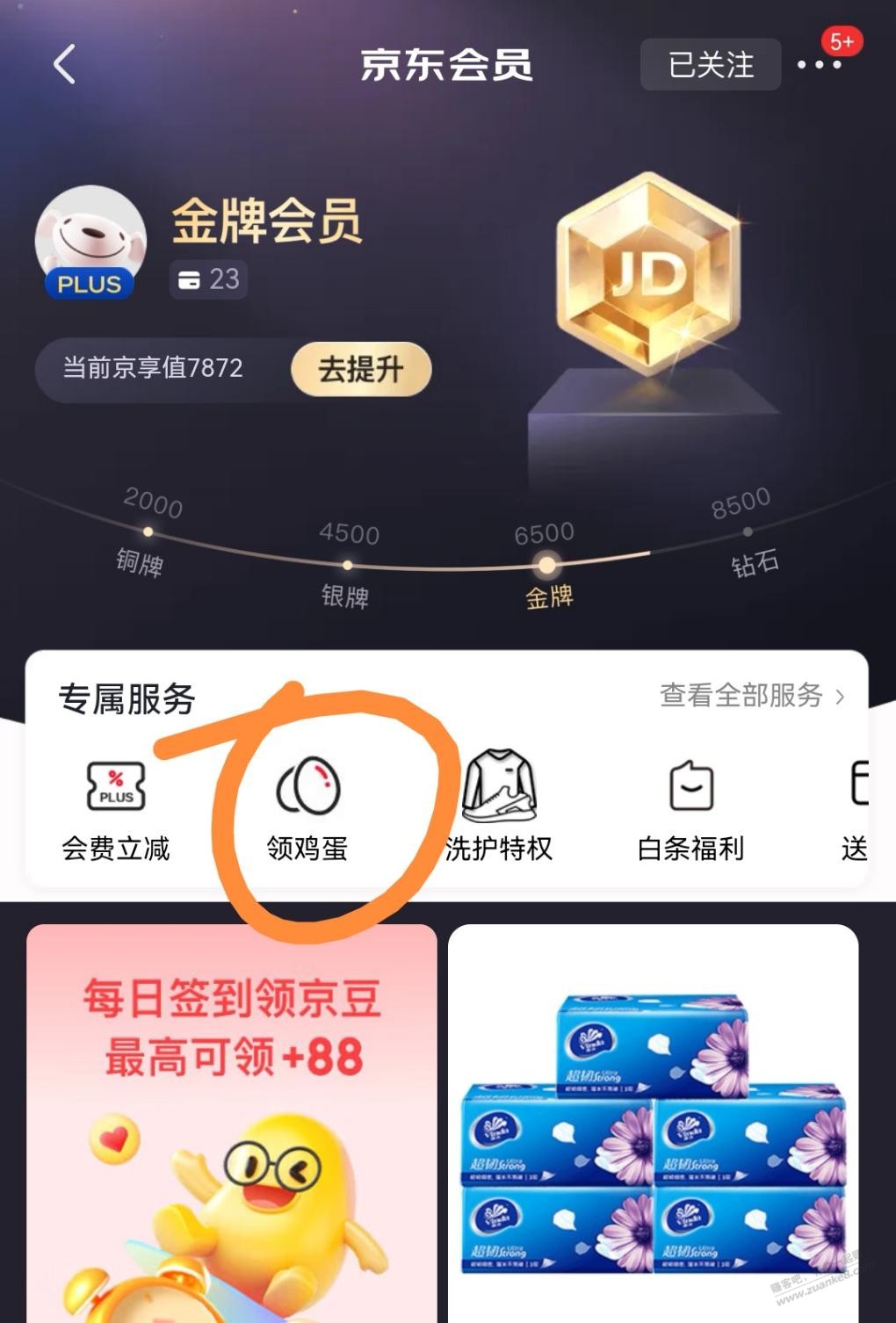This screenshot has width=896, height=1323.
Task: Open the 每日签到领京豆 card
Action: coord(232,1123)
